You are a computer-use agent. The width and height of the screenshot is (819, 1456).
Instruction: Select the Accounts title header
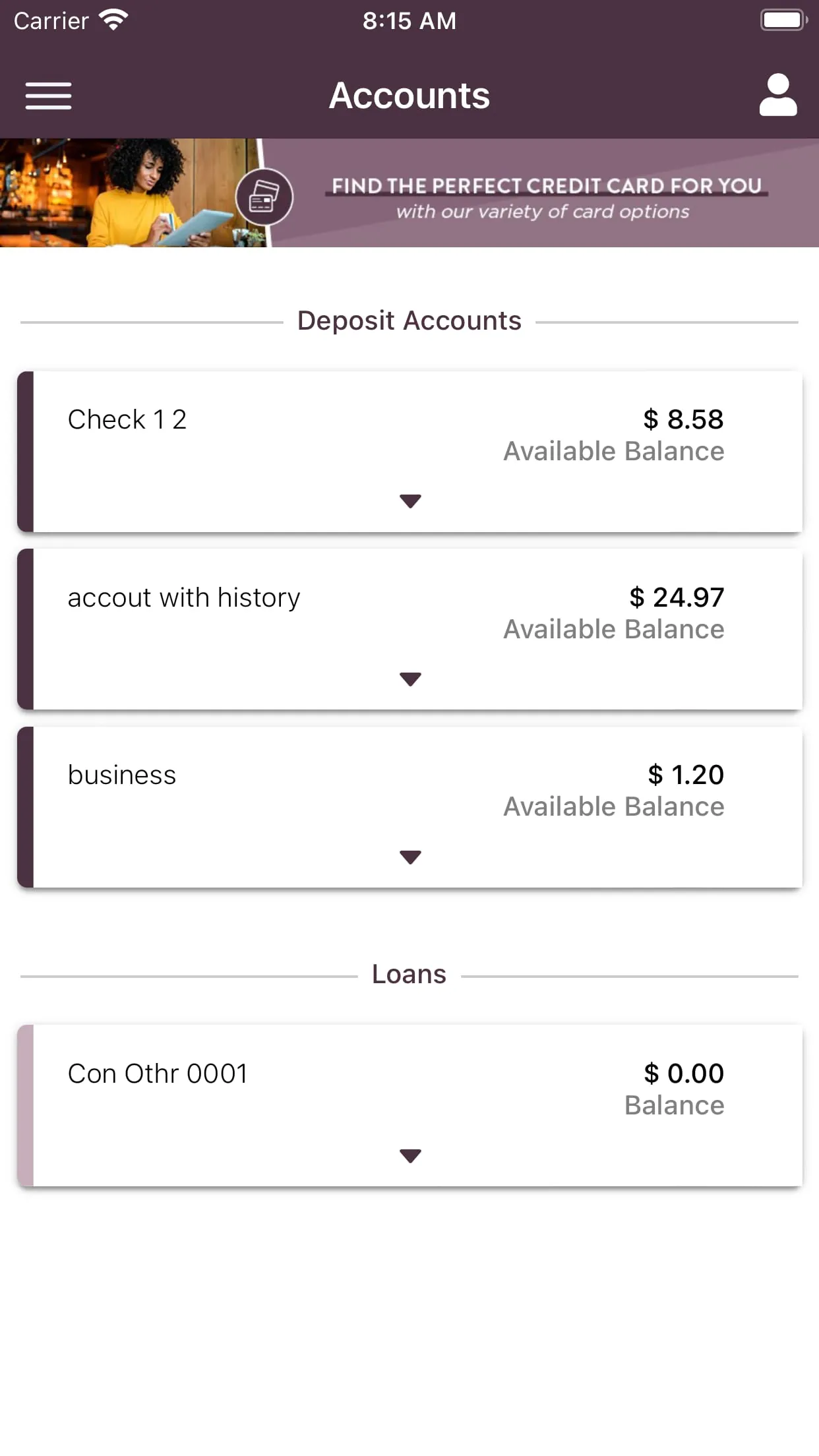(x=409, y=95)
